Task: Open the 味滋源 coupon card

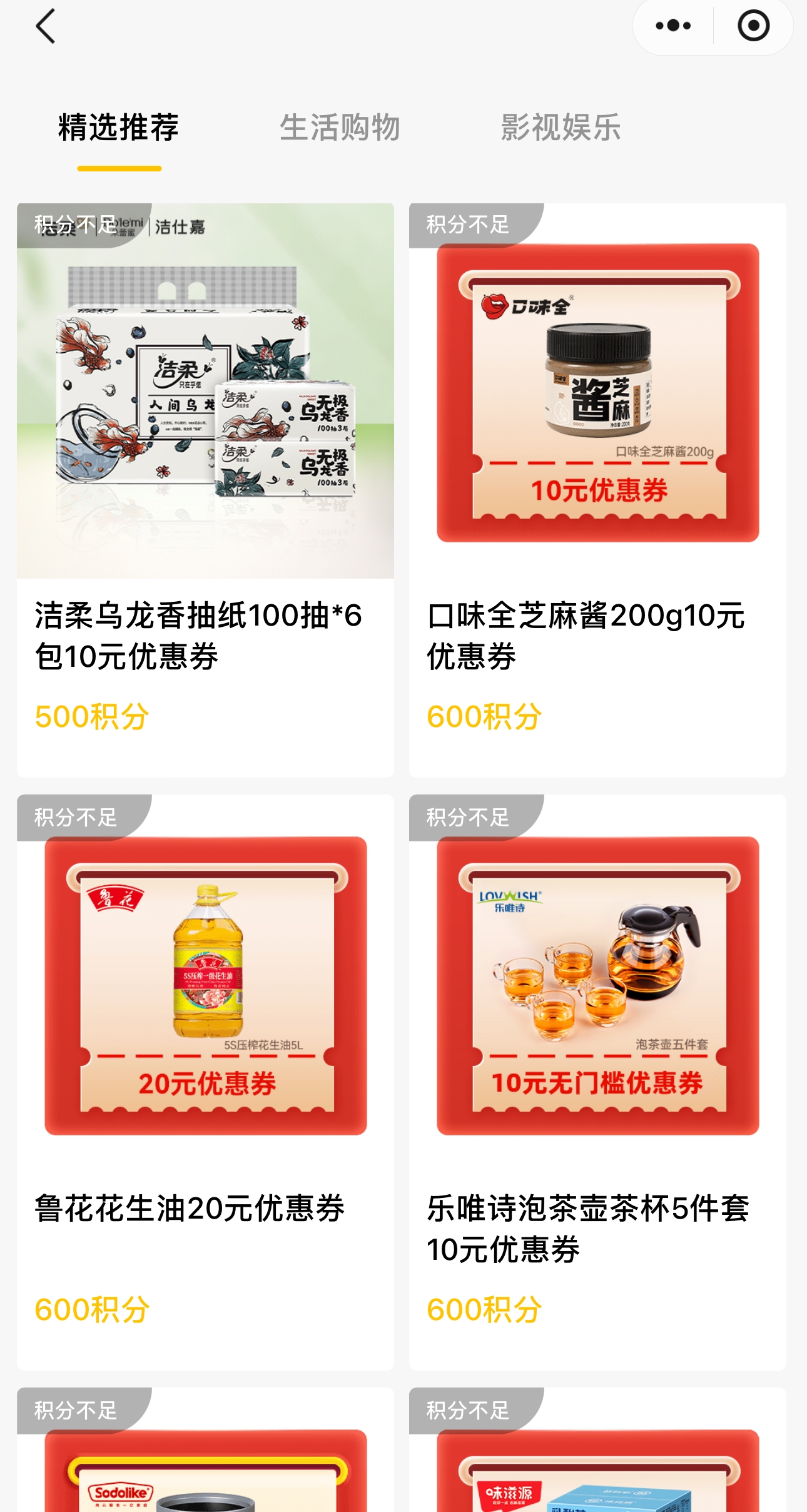Action: 597,1464
